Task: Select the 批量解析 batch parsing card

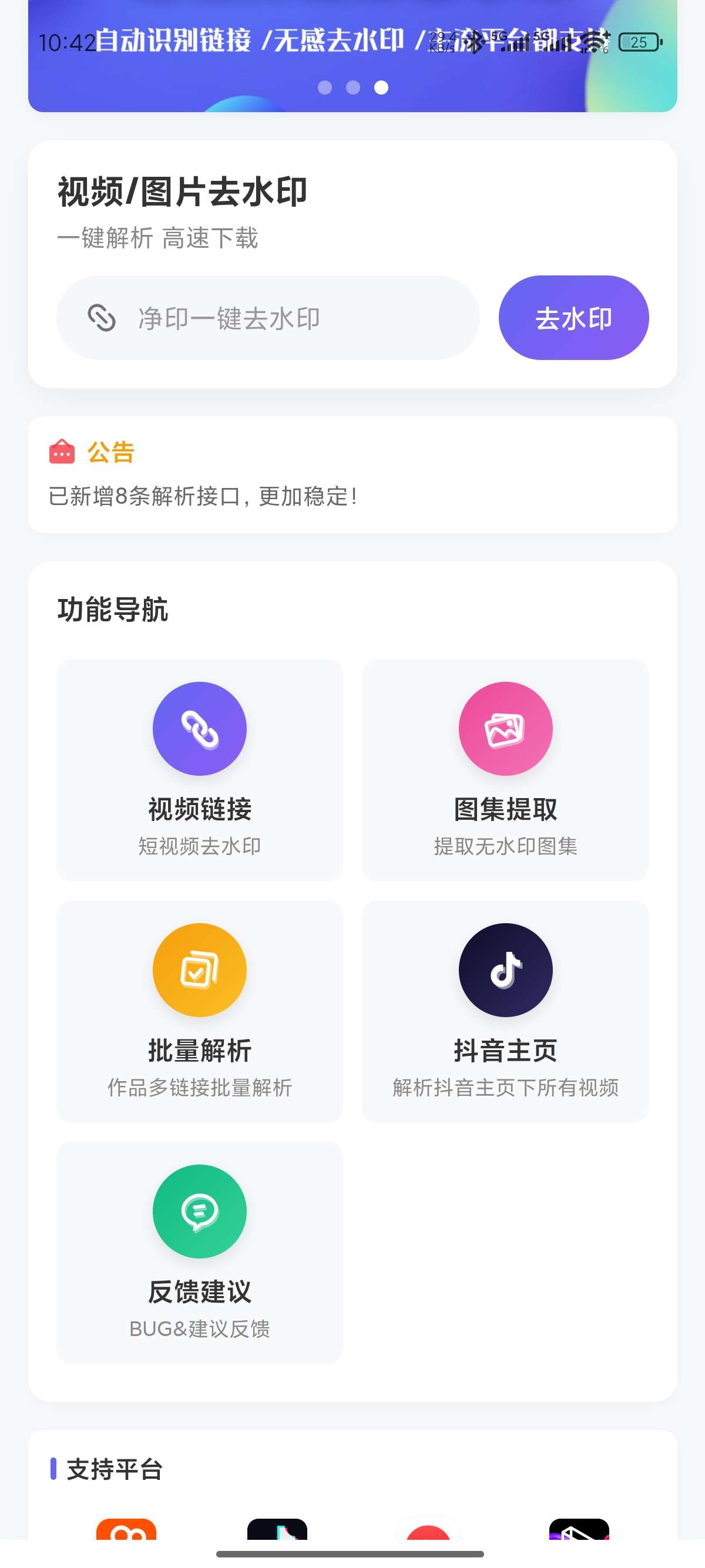Action: point(200,1011)
